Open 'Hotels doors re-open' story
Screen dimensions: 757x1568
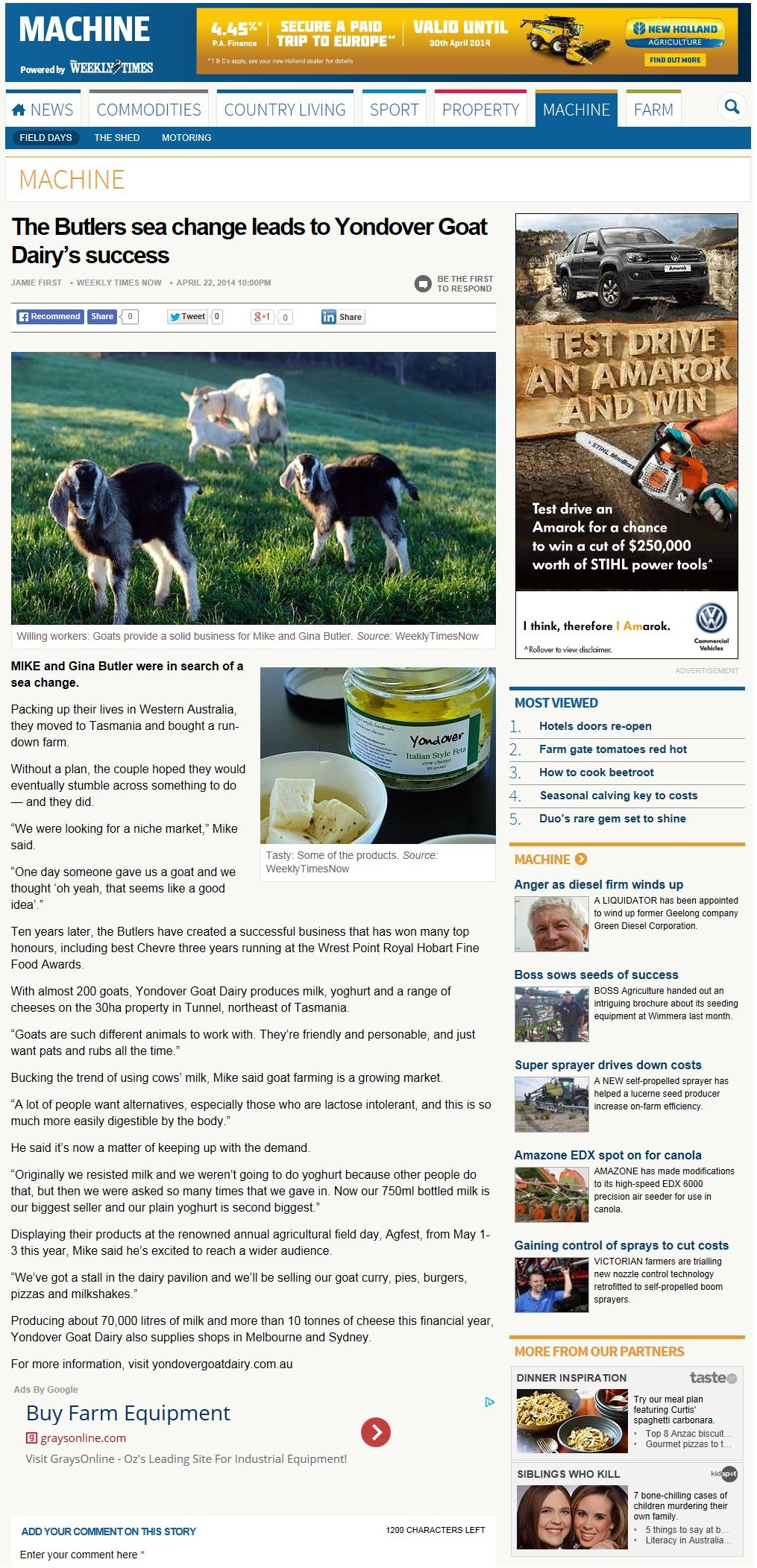594,726
